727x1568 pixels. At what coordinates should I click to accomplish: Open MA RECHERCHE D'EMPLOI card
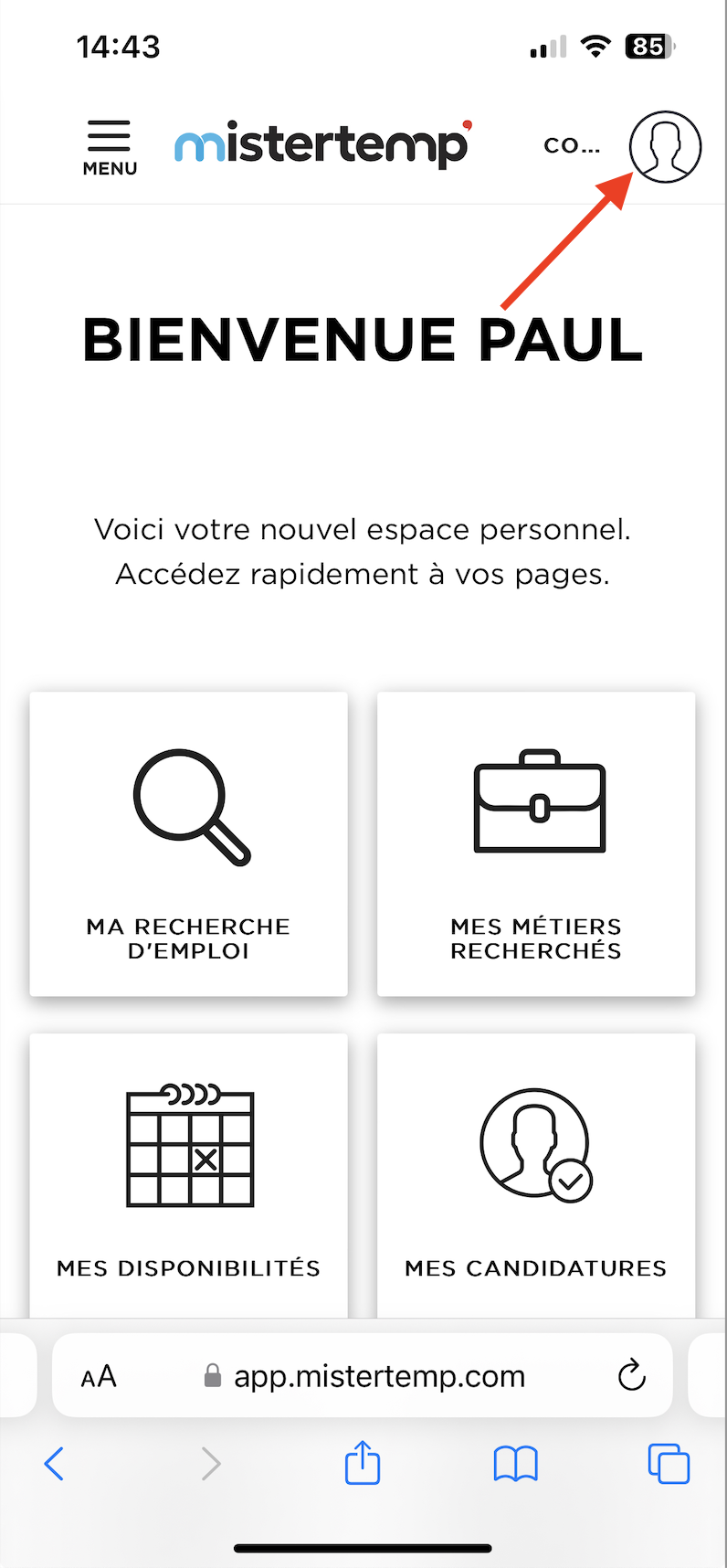[x=187, y=842]
